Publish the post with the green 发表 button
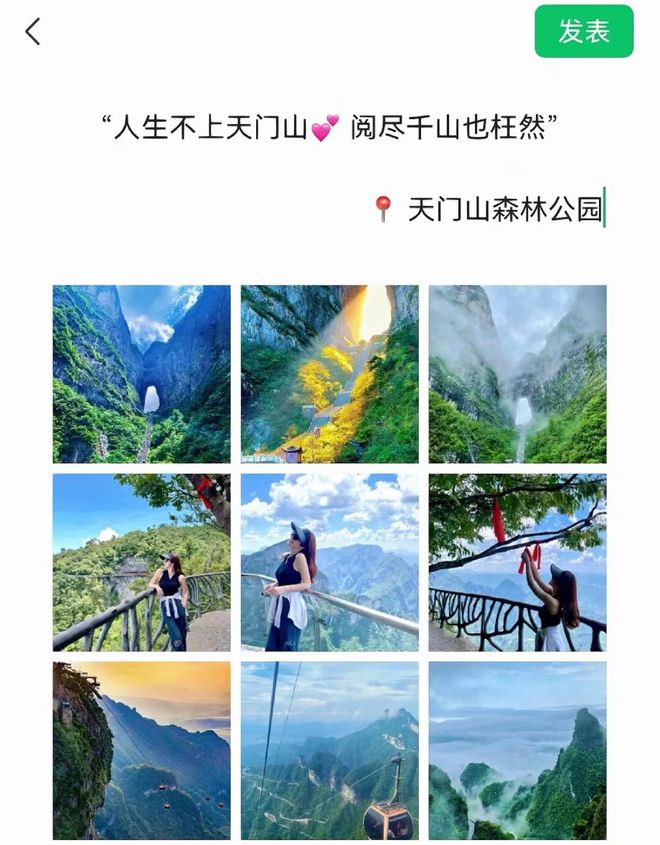660x845 pixels. (x=584, y=31)
